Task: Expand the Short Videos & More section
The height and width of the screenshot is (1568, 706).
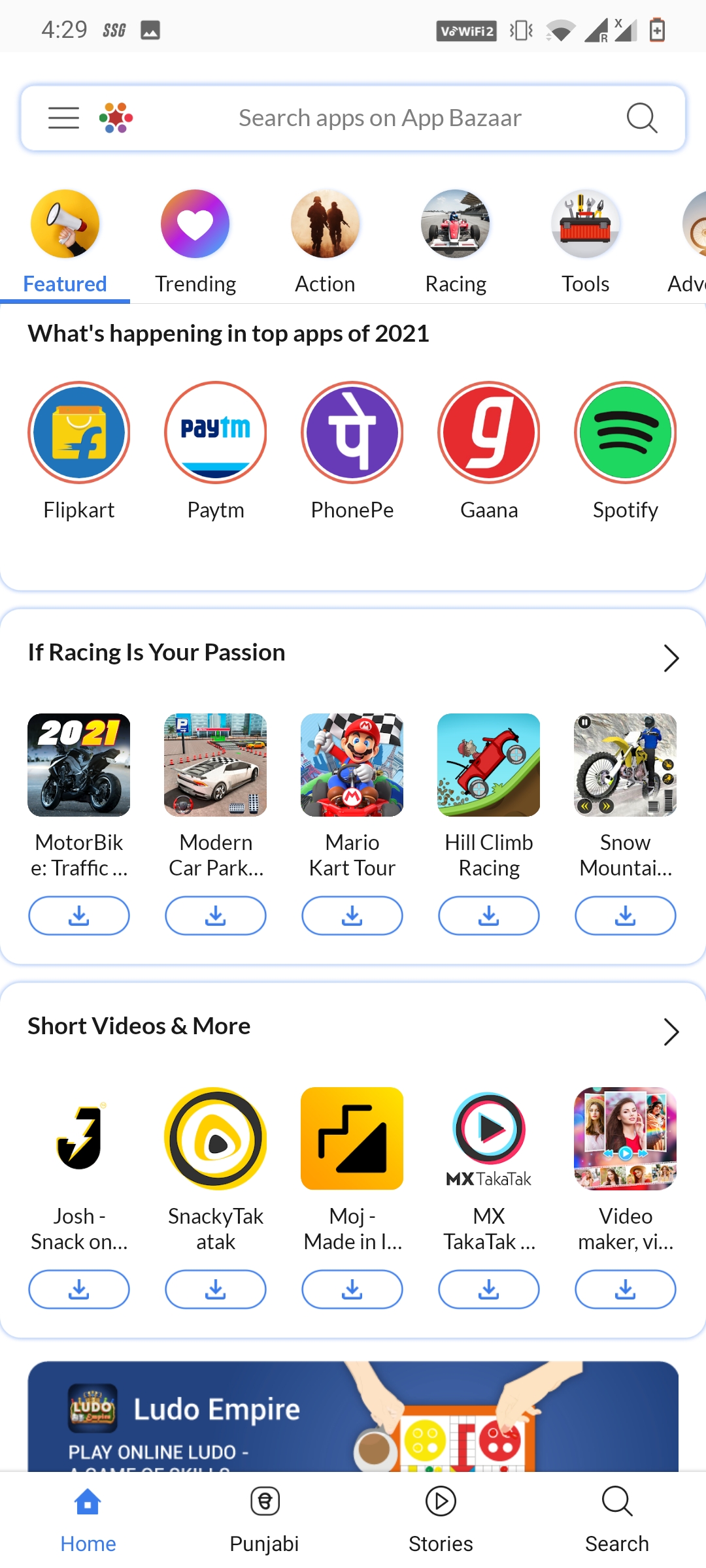Action: (671, 1031)
